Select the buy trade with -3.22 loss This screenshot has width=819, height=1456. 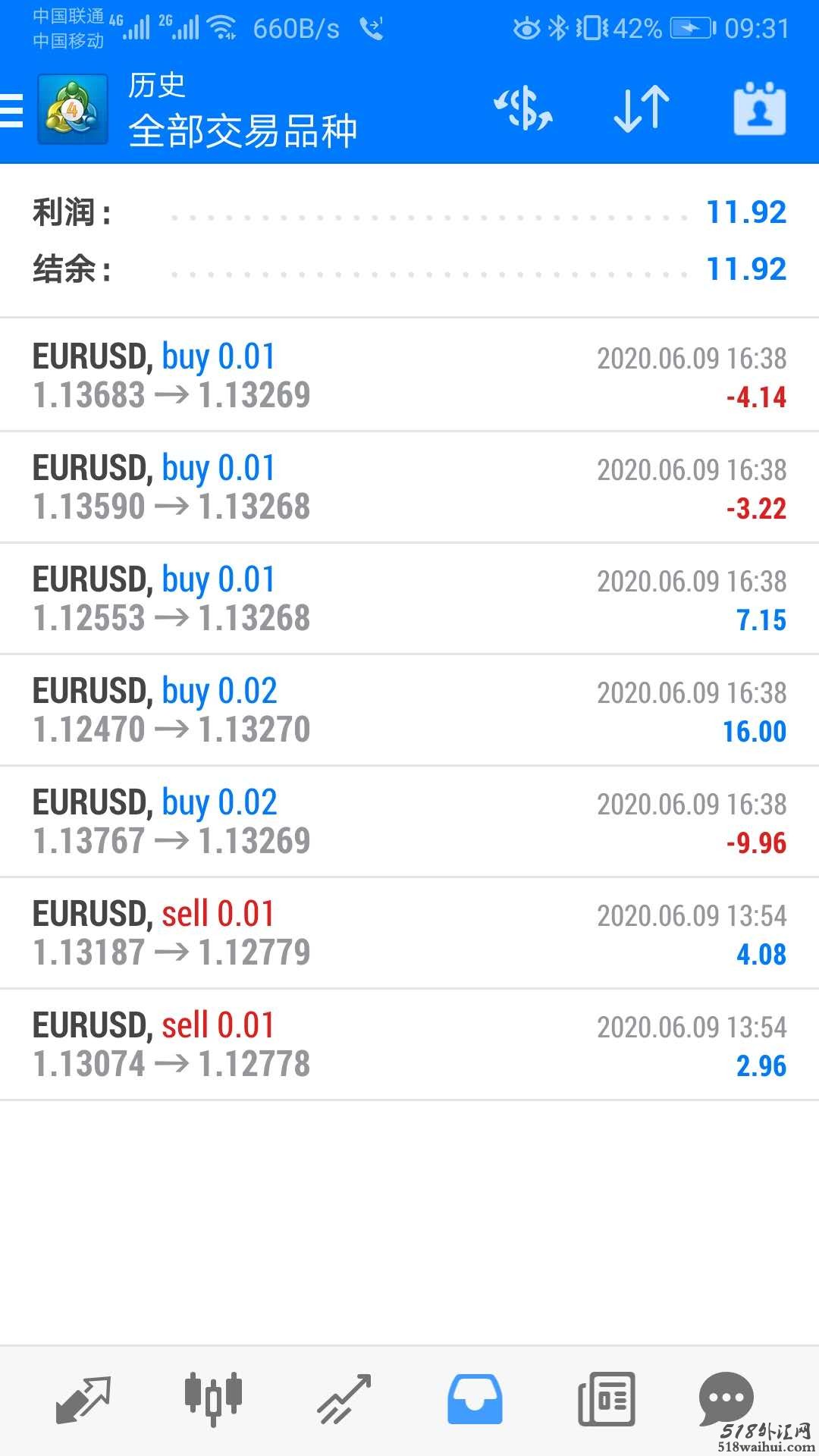pyautogui.click(x=409, y=487)
